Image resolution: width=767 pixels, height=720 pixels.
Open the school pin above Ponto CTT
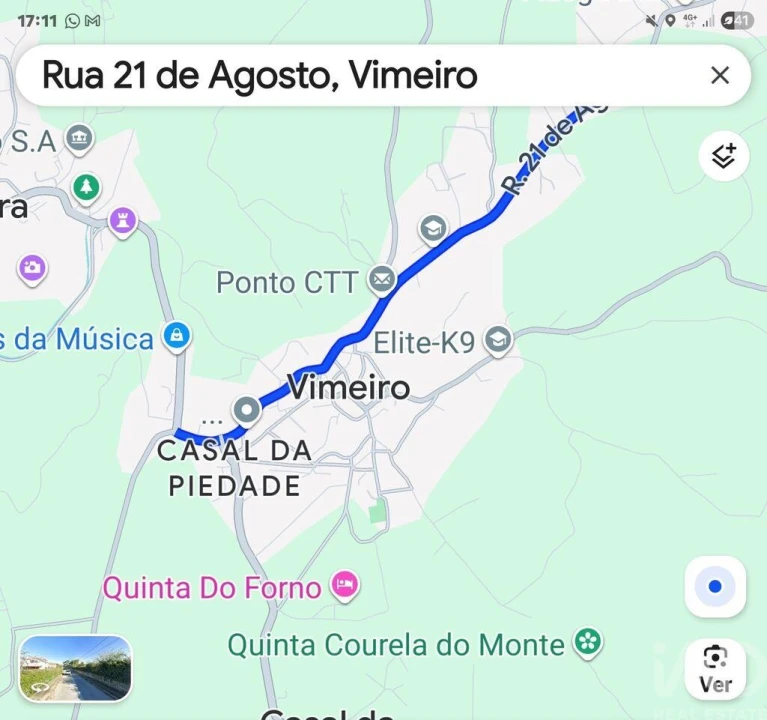(432, 229)
